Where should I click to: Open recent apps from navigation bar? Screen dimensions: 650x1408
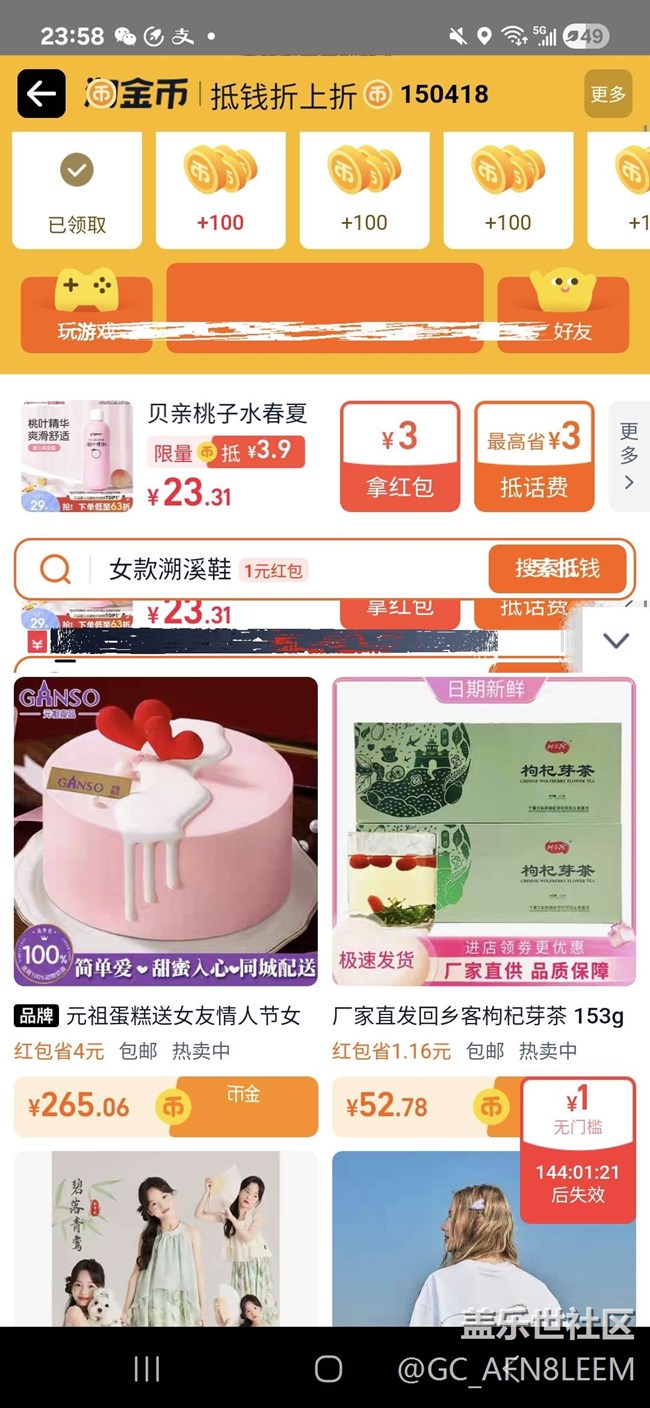coord(147,1369)
